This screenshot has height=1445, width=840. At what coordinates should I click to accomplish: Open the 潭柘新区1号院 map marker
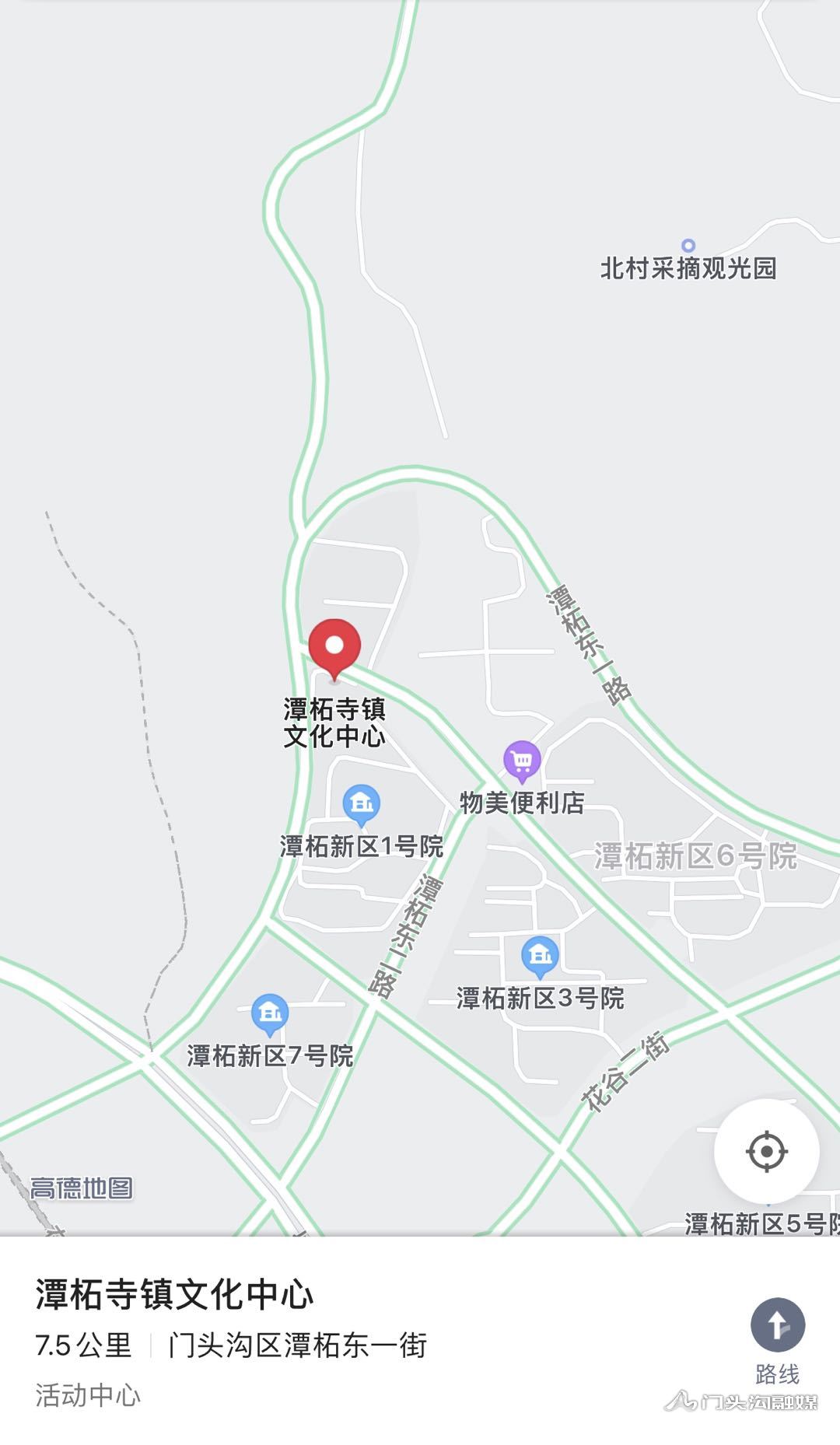tap(362, 806)
